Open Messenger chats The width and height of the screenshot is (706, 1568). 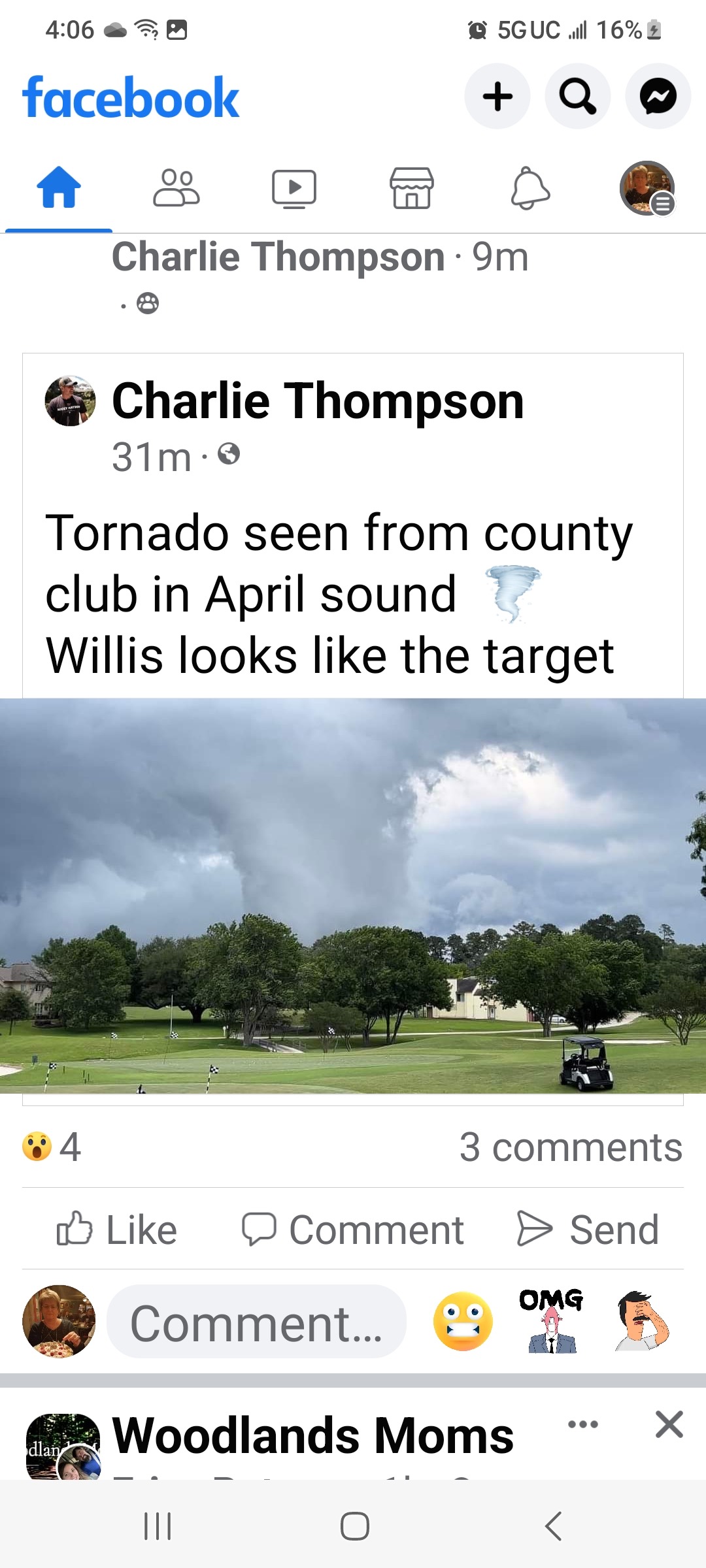(658, 97)
